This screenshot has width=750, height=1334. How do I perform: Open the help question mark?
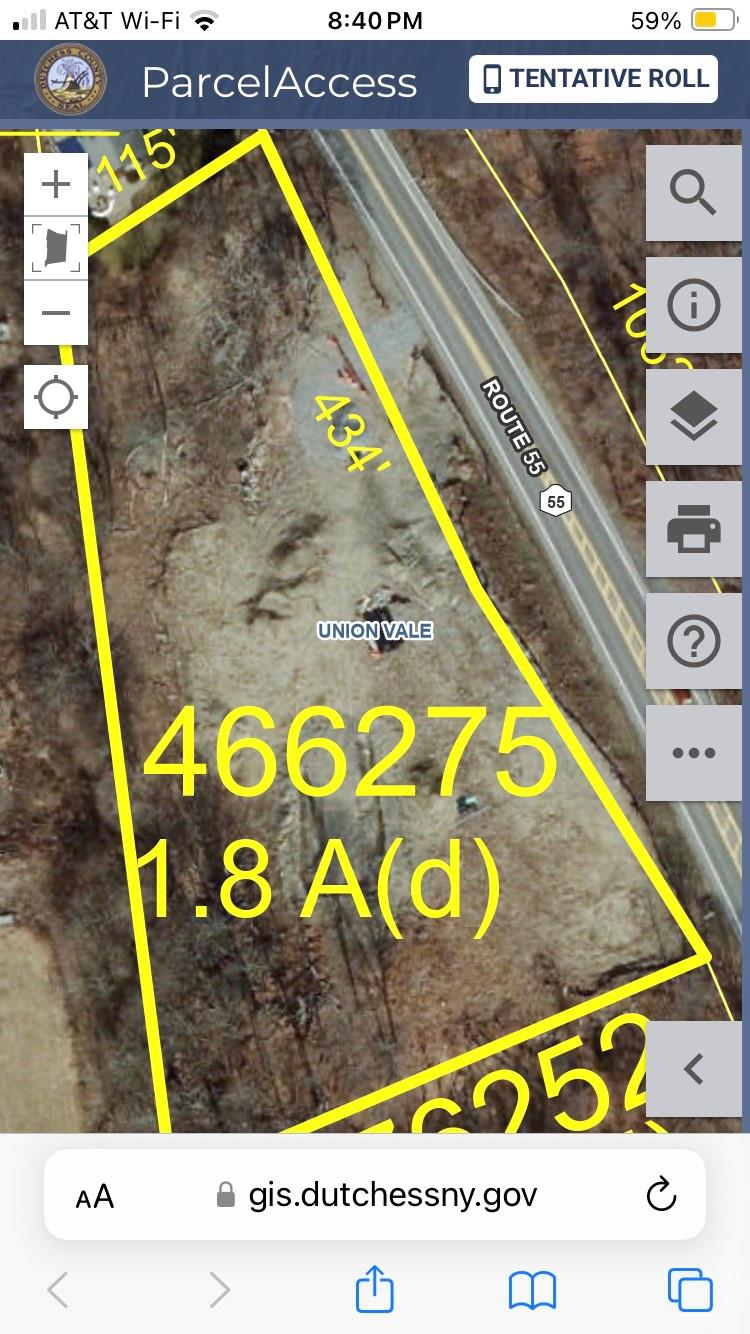click(693, 641)
